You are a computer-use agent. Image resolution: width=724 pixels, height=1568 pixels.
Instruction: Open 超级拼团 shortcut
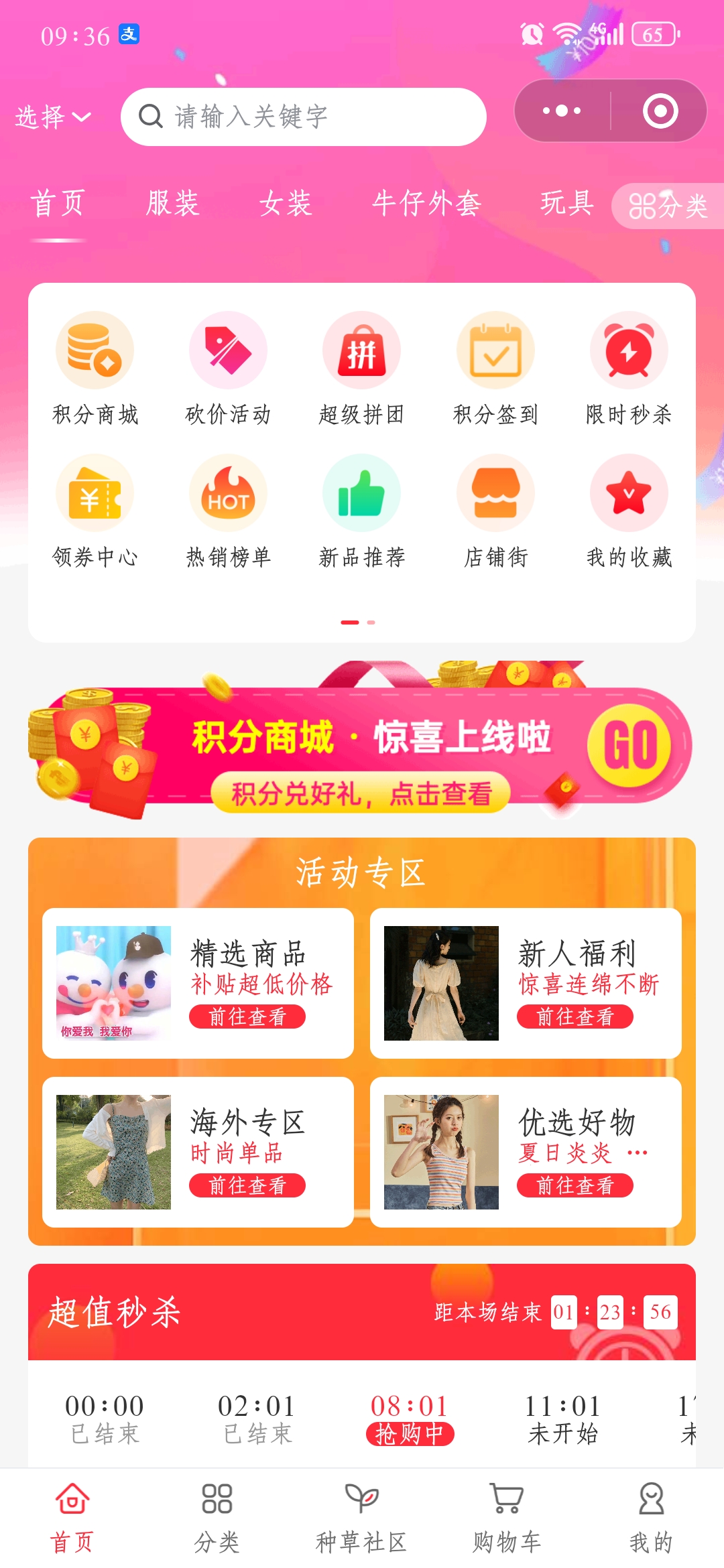coord(361,369)
